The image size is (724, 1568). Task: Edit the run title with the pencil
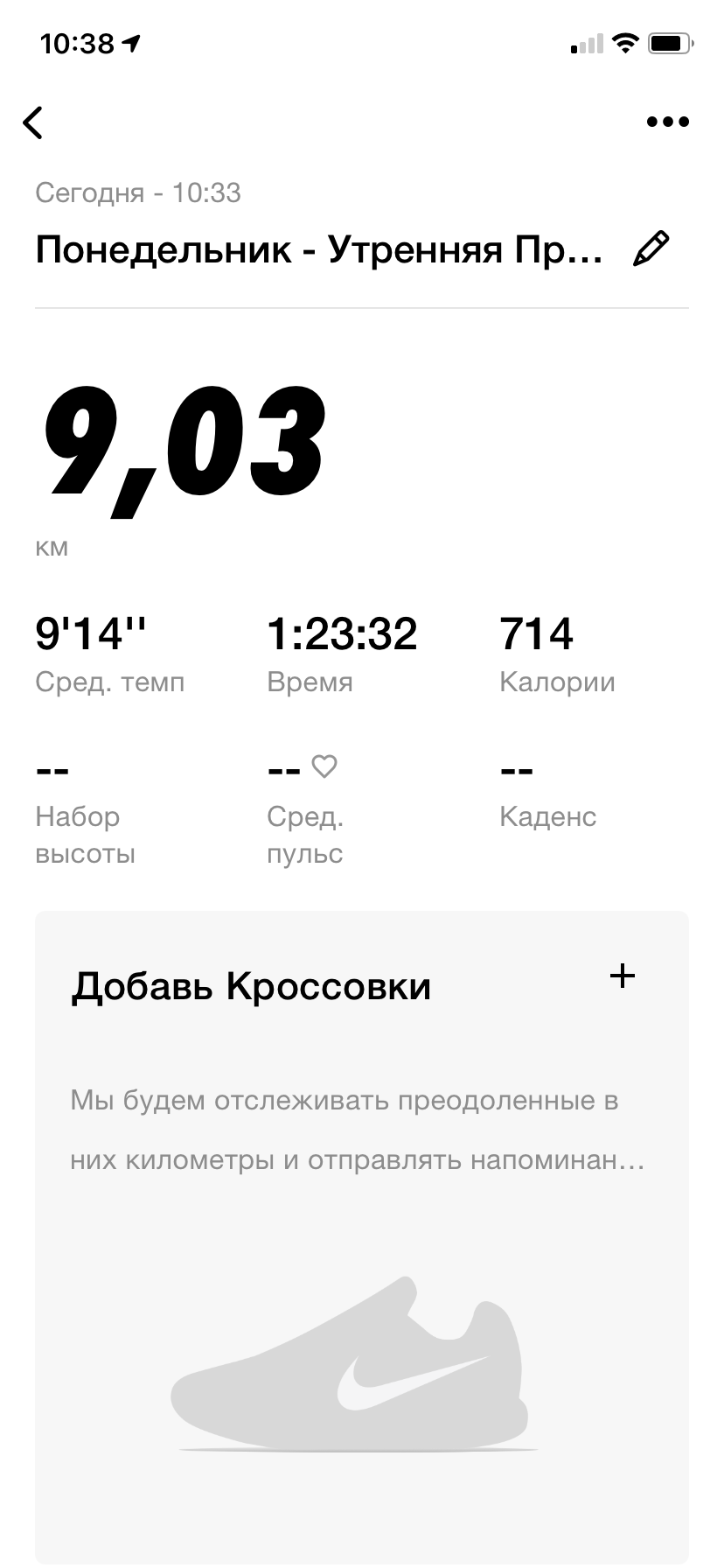(651, 249)
